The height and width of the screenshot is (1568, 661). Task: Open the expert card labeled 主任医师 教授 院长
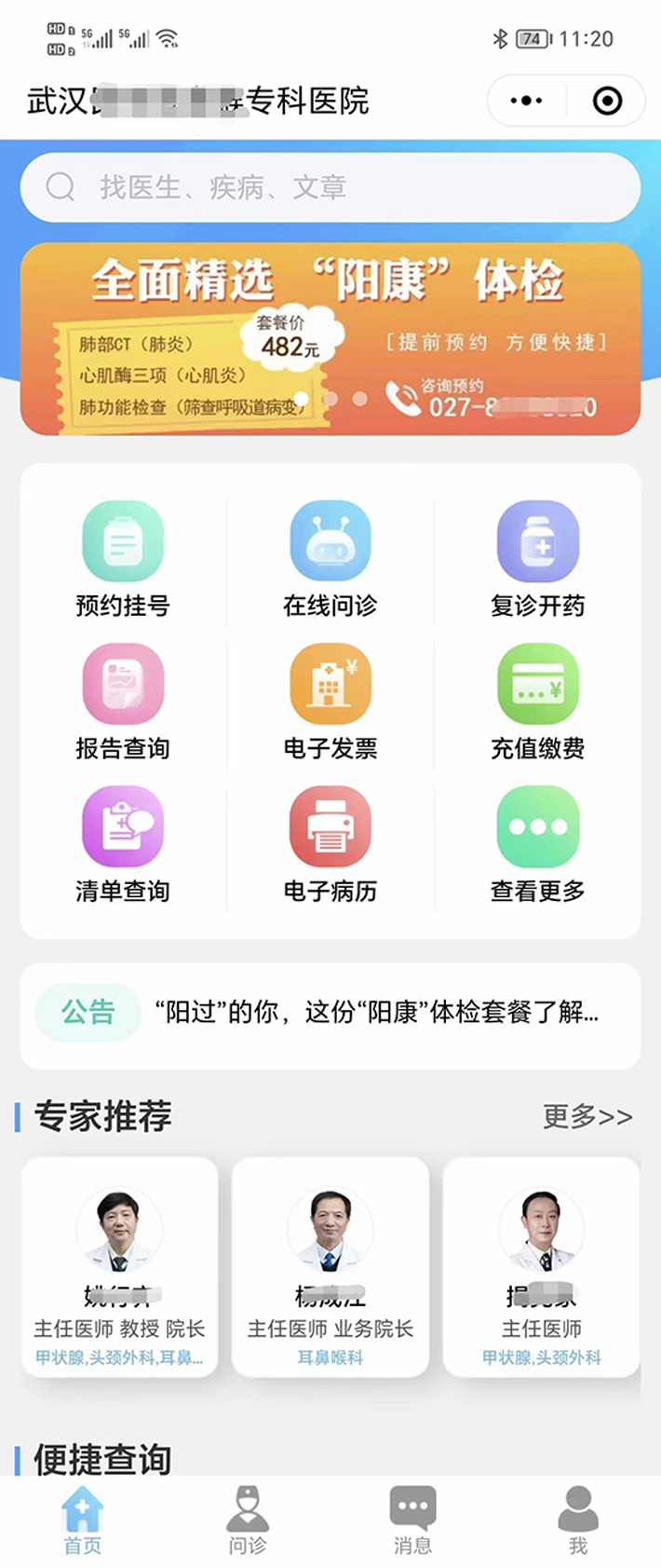pyautogui.click(x=120, y=1267)
